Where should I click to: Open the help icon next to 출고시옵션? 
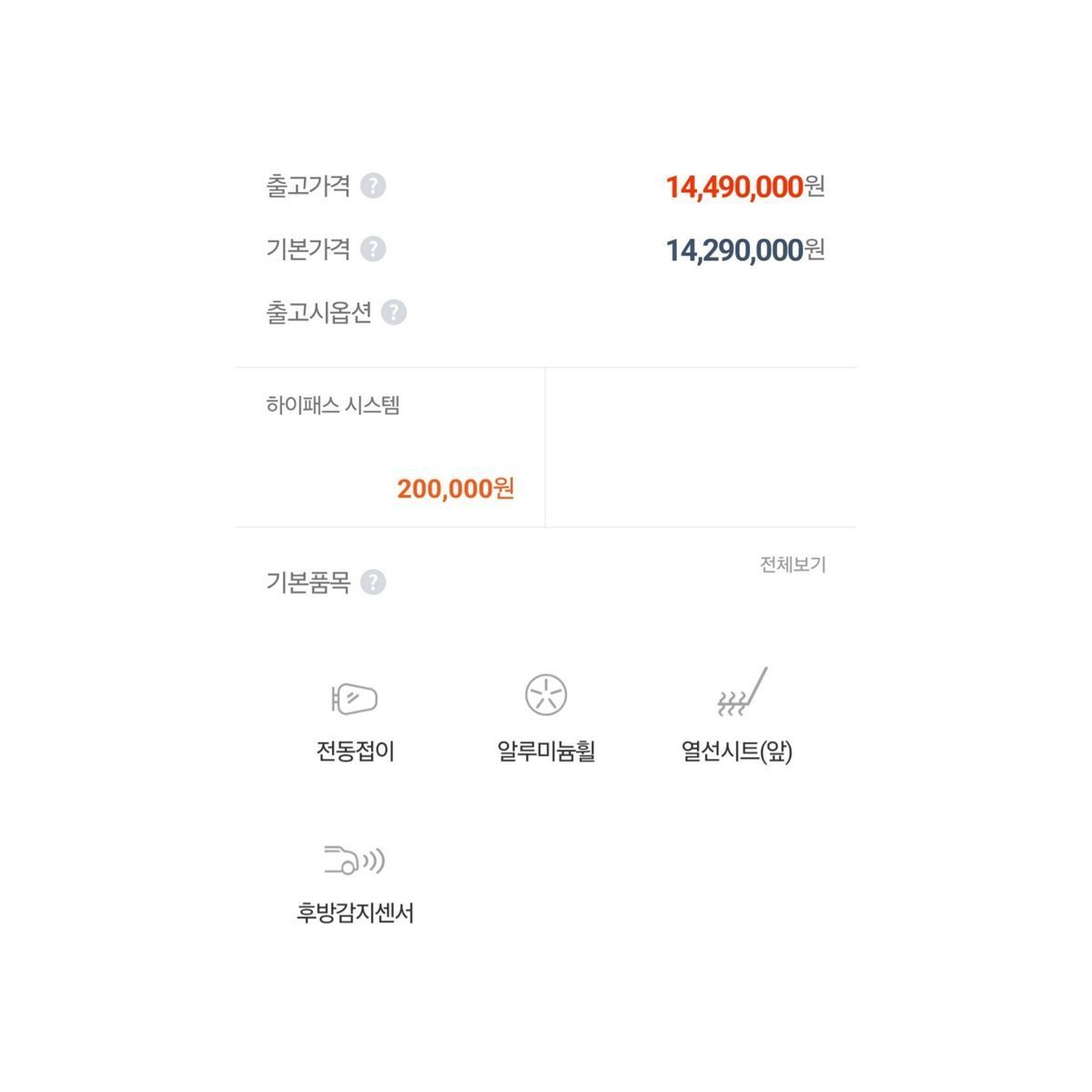393,312
